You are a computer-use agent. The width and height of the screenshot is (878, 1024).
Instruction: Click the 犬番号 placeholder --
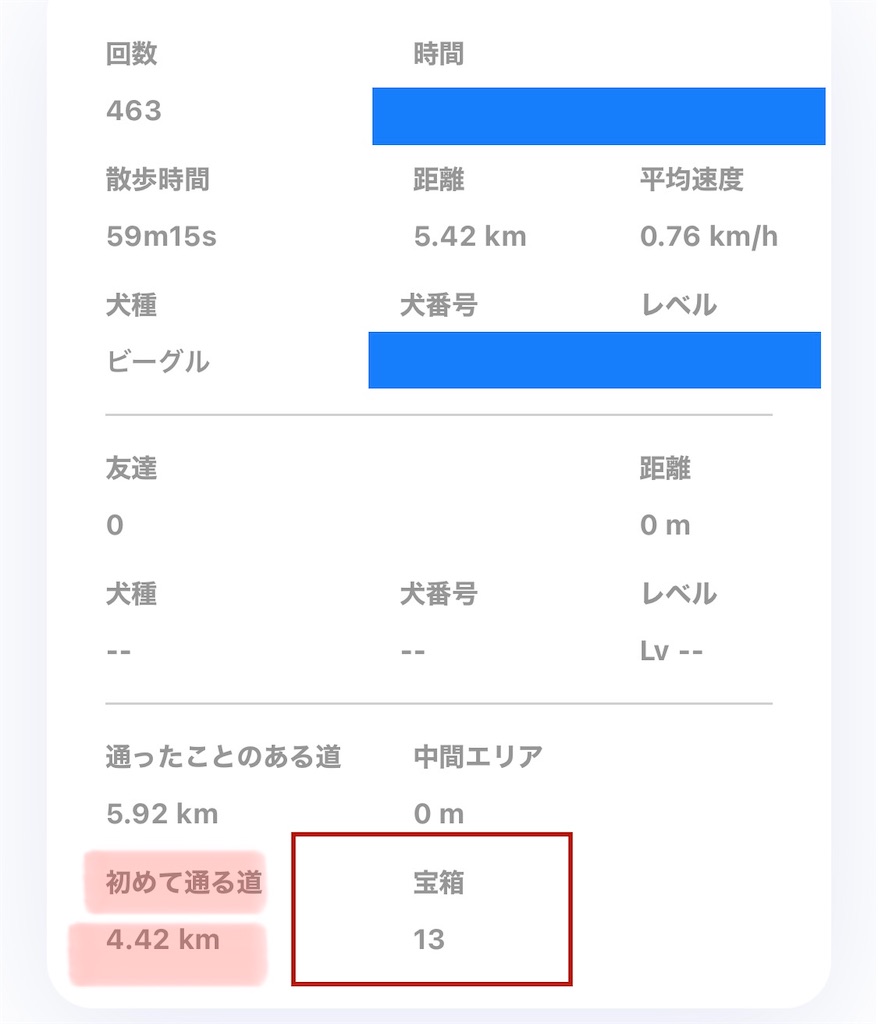click(x=418, y=650)
